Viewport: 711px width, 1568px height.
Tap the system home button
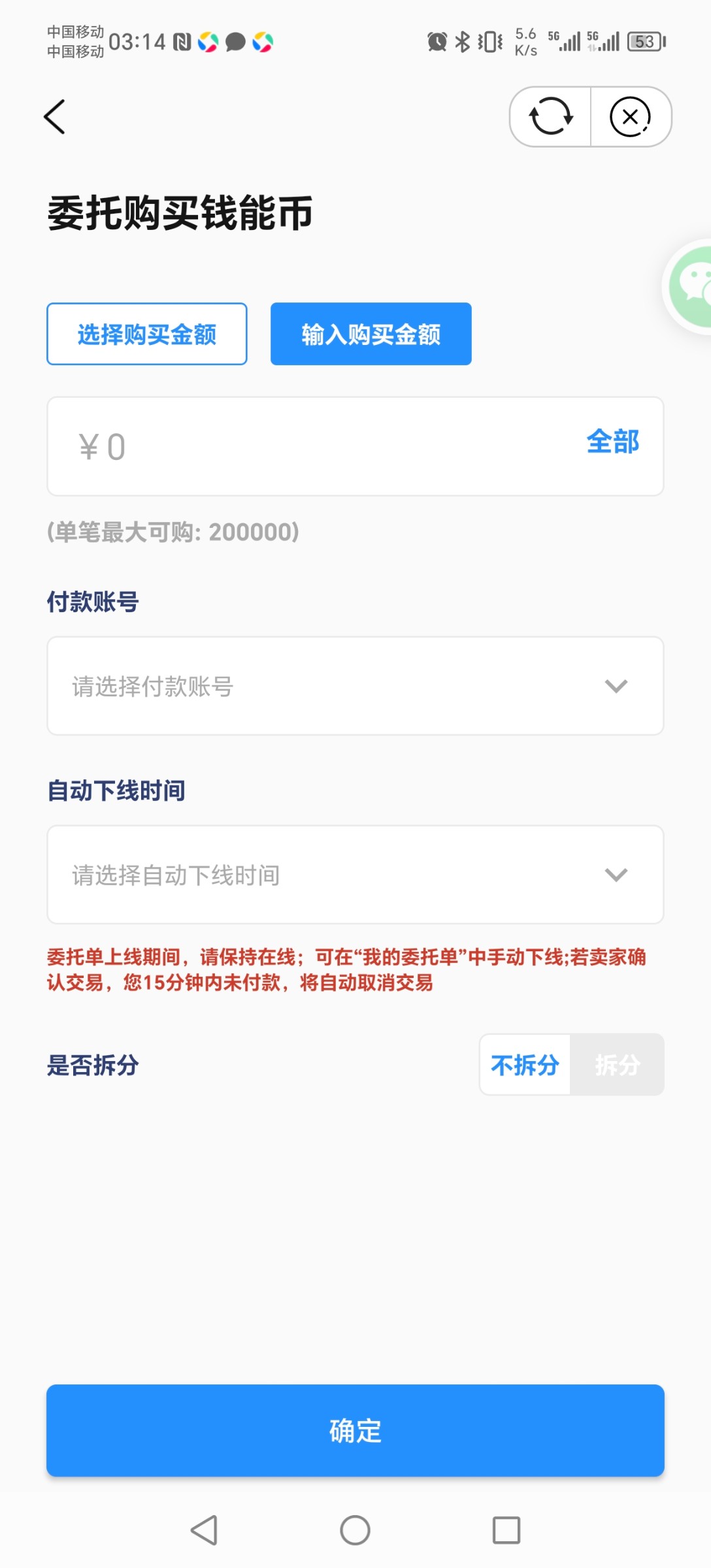tap(355, 1530)
